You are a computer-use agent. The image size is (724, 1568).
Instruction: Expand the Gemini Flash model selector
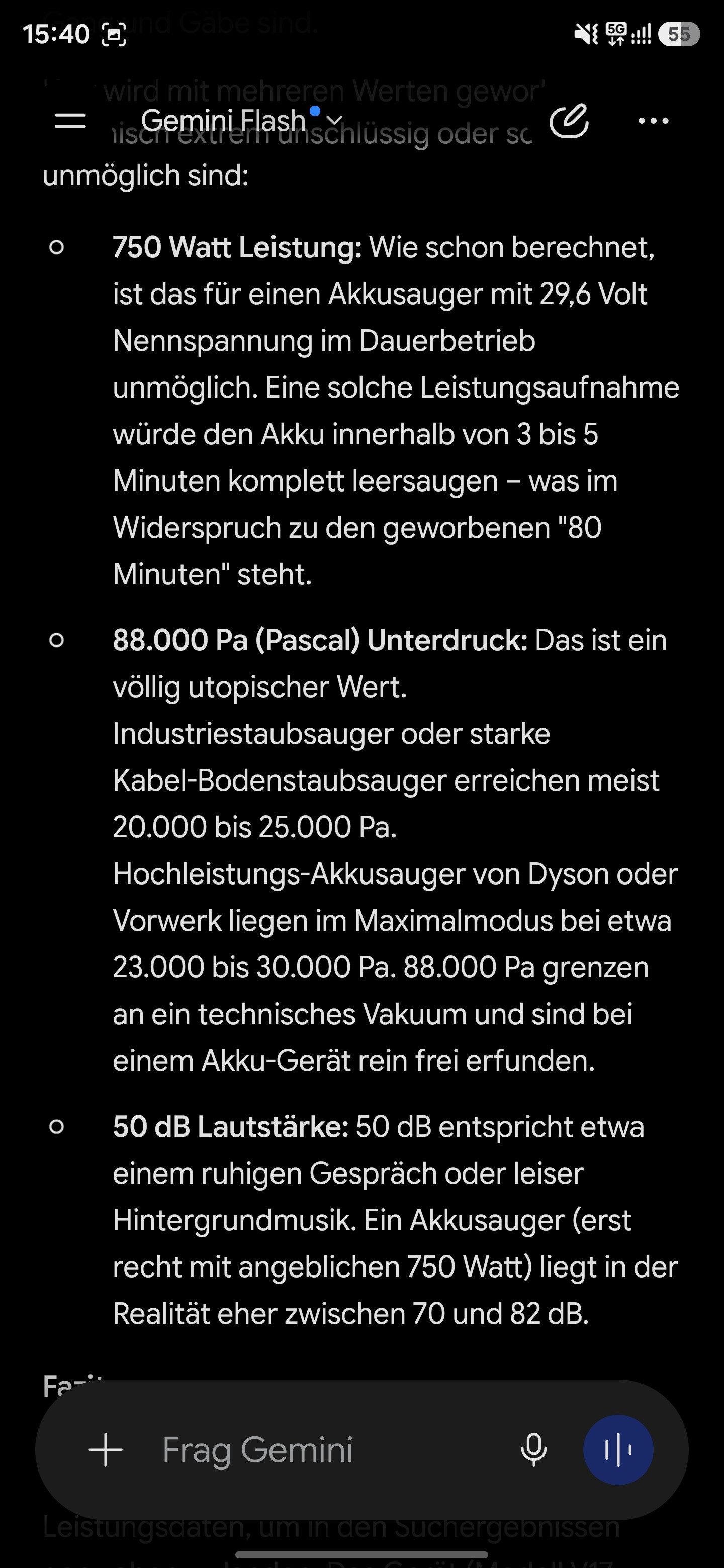tap(242, 120)
